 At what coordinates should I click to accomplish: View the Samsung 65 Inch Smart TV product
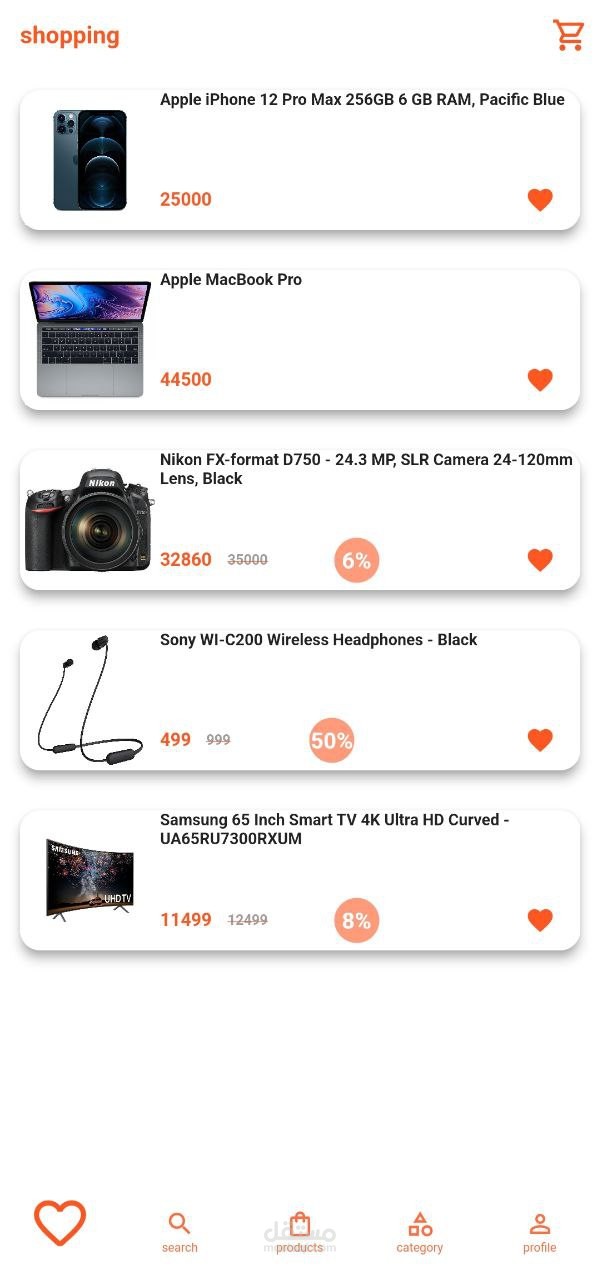click(x=300, y=880)
